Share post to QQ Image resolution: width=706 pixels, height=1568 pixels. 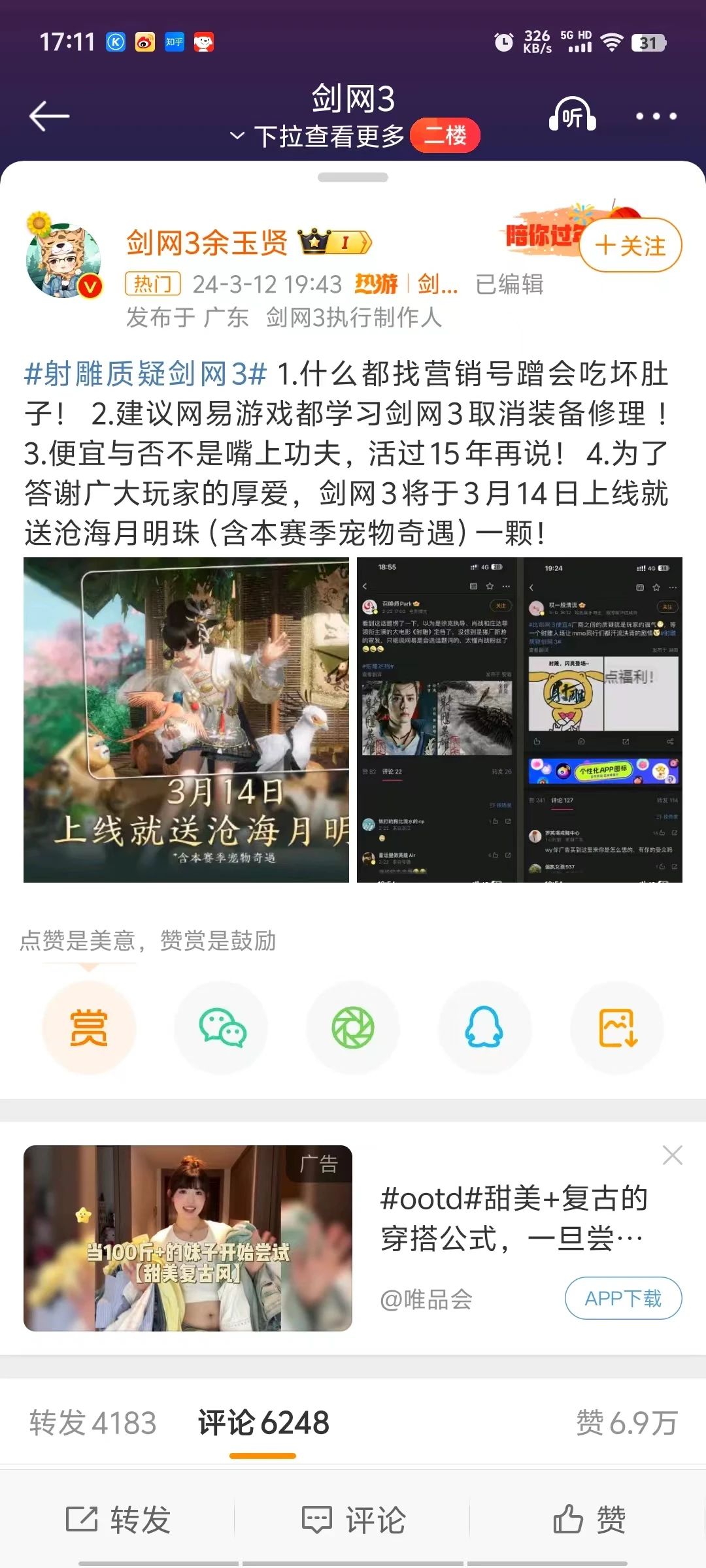coord(484,1028)
